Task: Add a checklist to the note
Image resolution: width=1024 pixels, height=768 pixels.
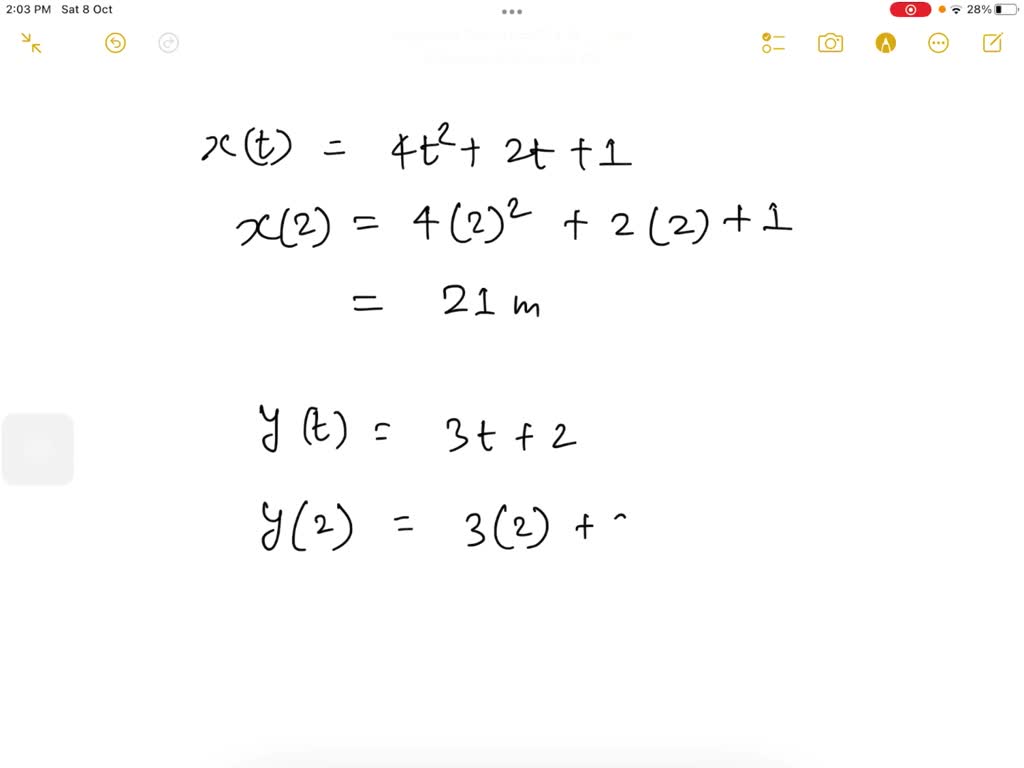Action: point(773,43)
